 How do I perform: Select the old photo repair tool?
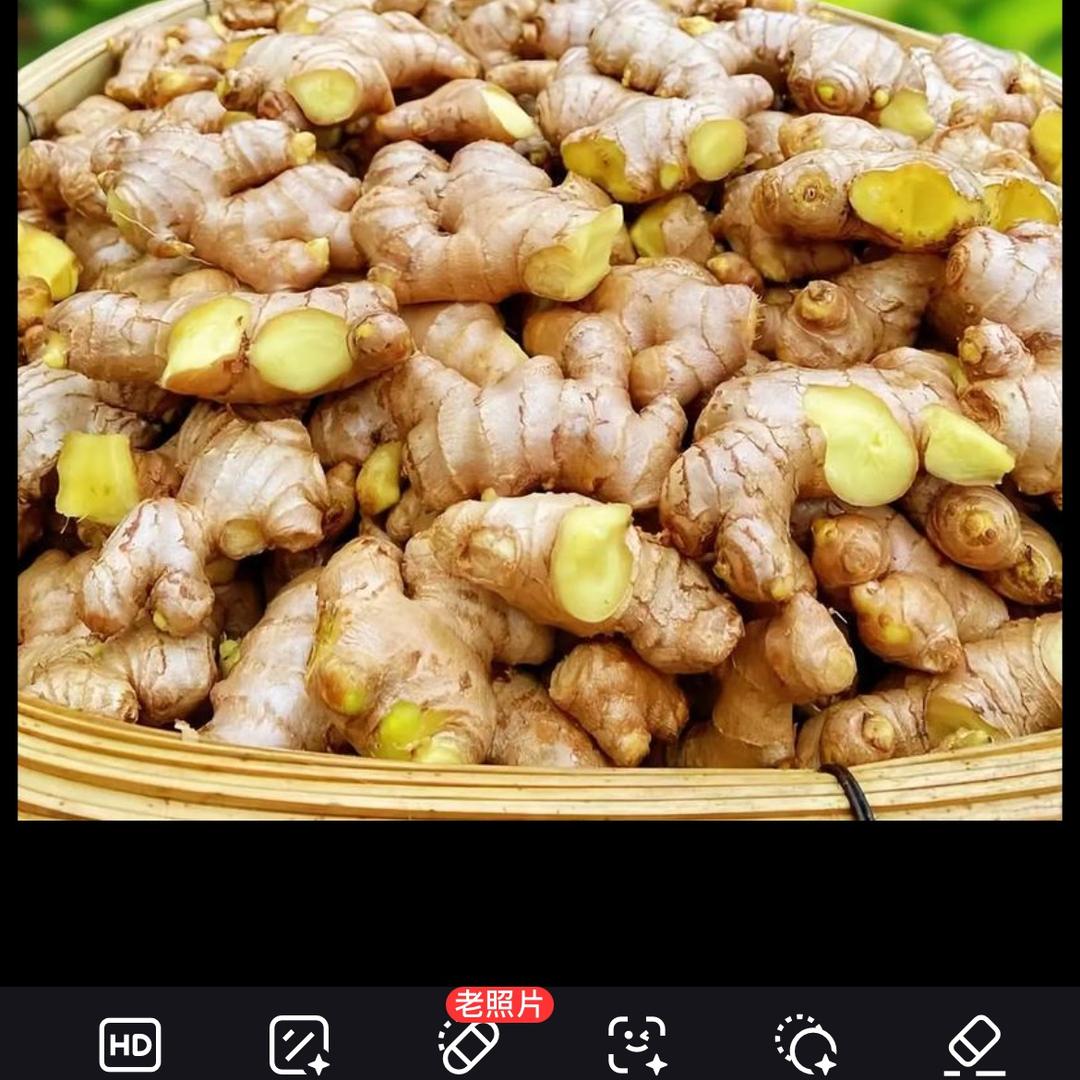tap(469, 1045)
